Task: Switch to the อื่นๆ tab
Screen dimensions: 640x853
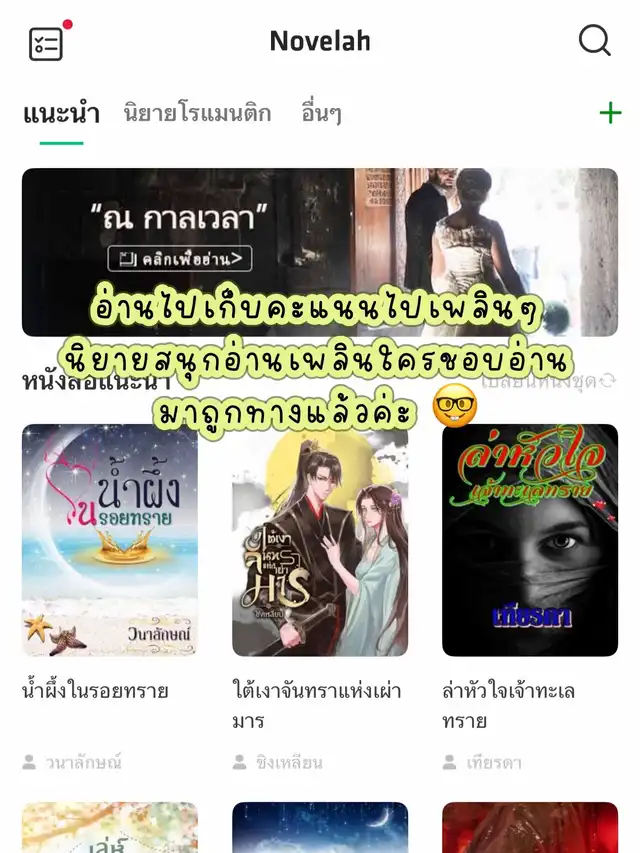Action: tap(321, 113)
